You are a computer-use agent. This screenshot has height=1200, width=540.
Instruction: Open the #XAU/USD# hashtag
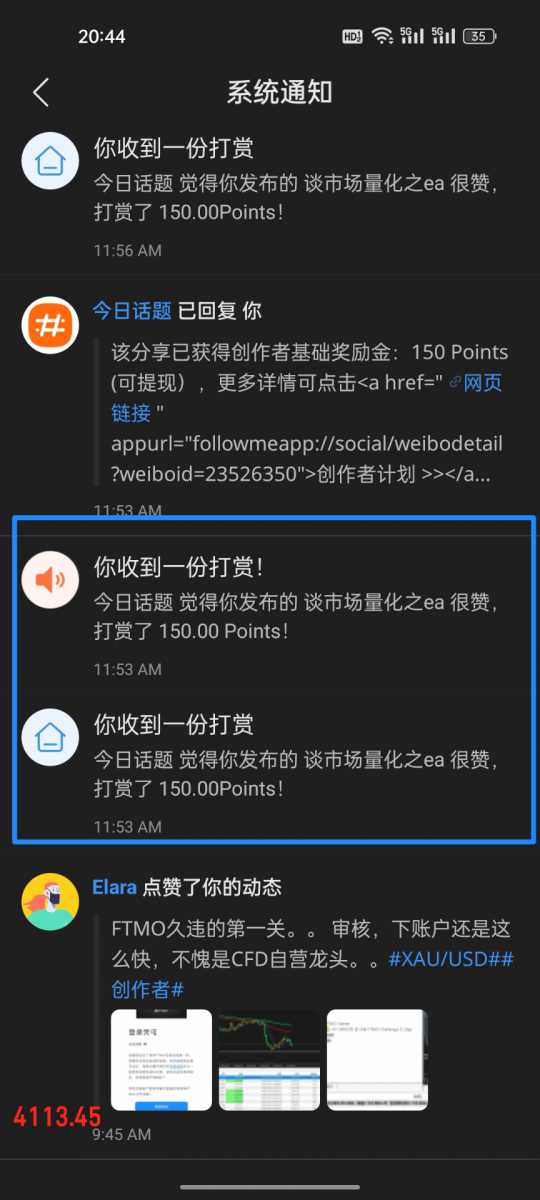coord(451,959)
